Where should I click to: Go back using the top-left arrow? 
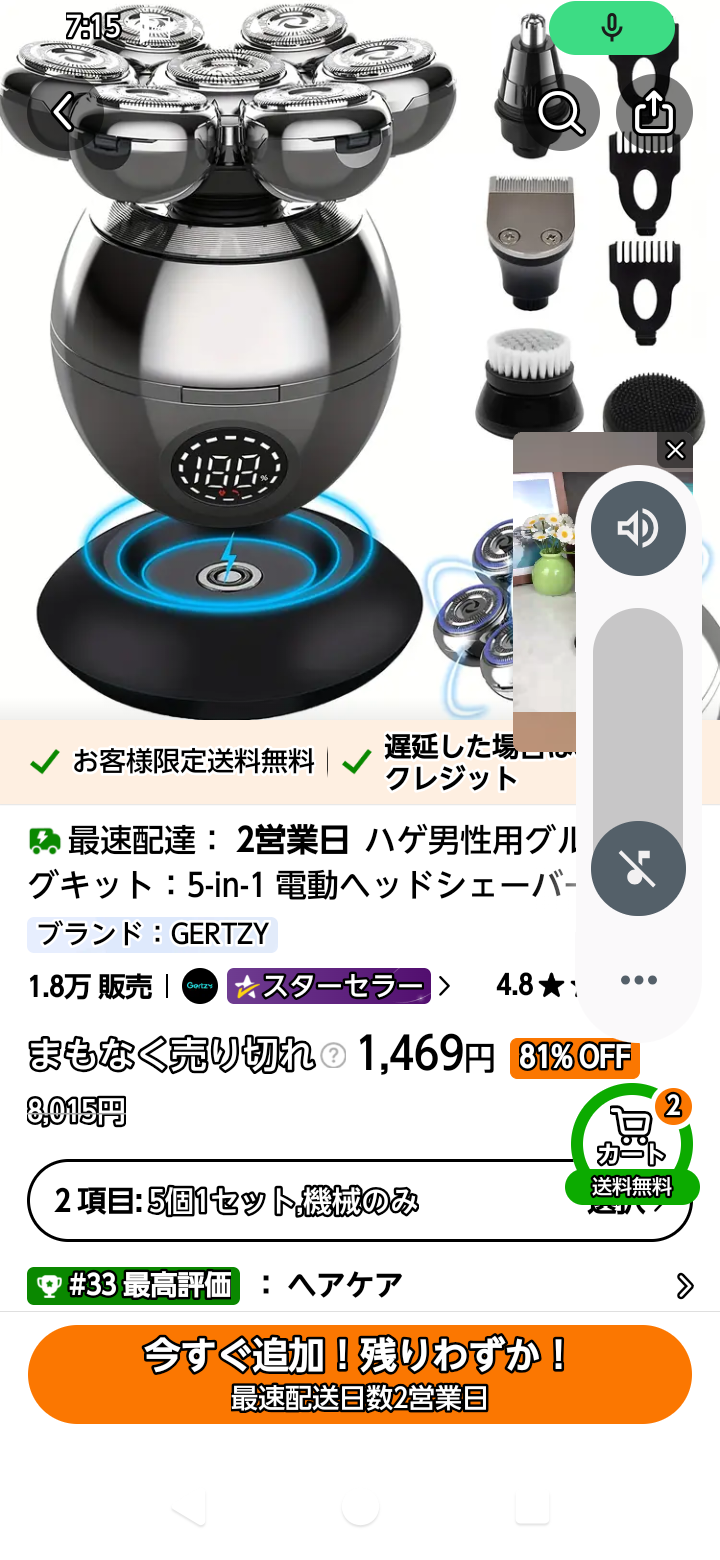pyautogui.click(x=65, y=112)
